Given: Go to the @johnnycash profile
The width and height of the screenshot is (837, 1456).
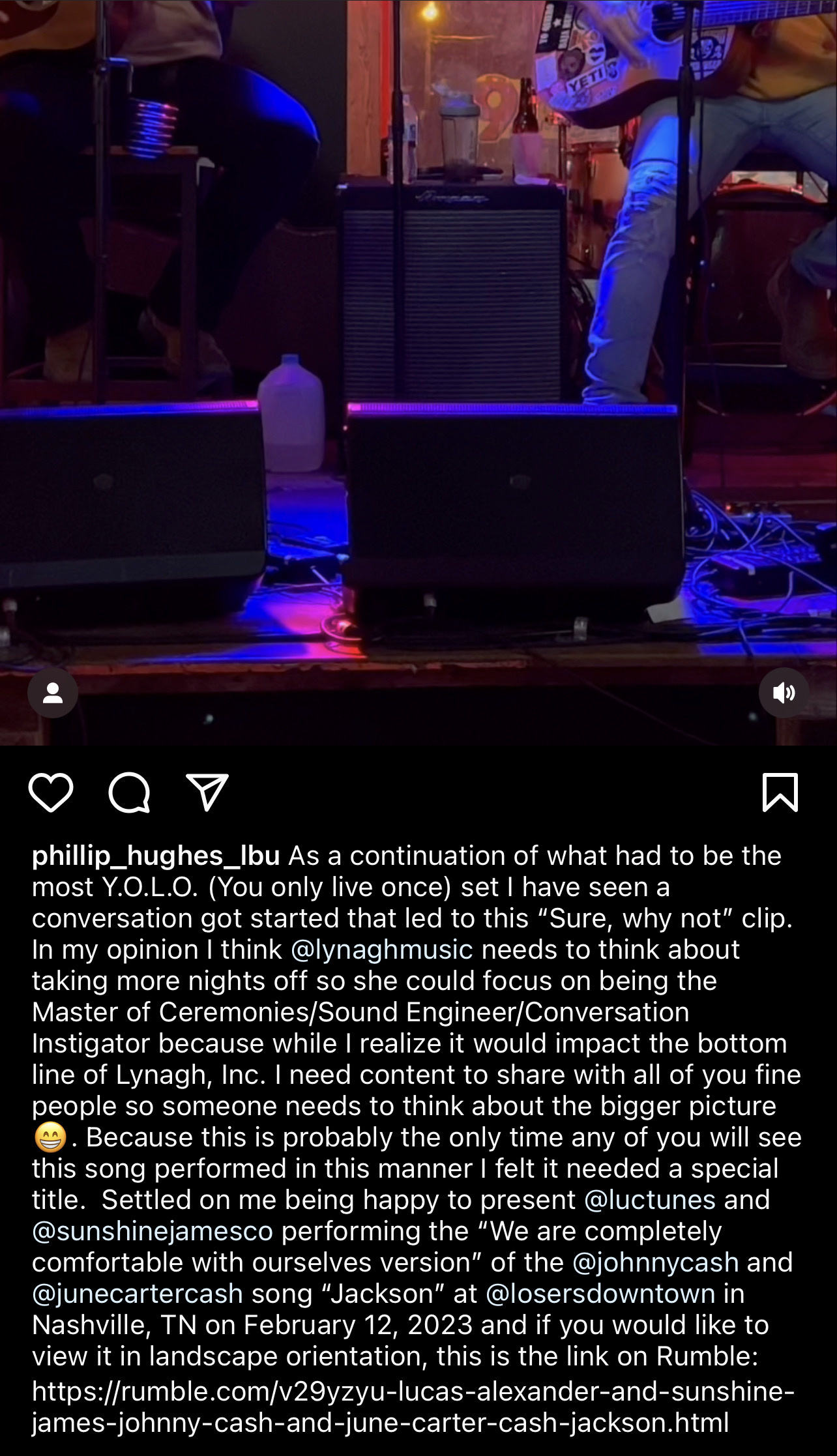Looking at the screenshot, I should [x=655, y=1262].
